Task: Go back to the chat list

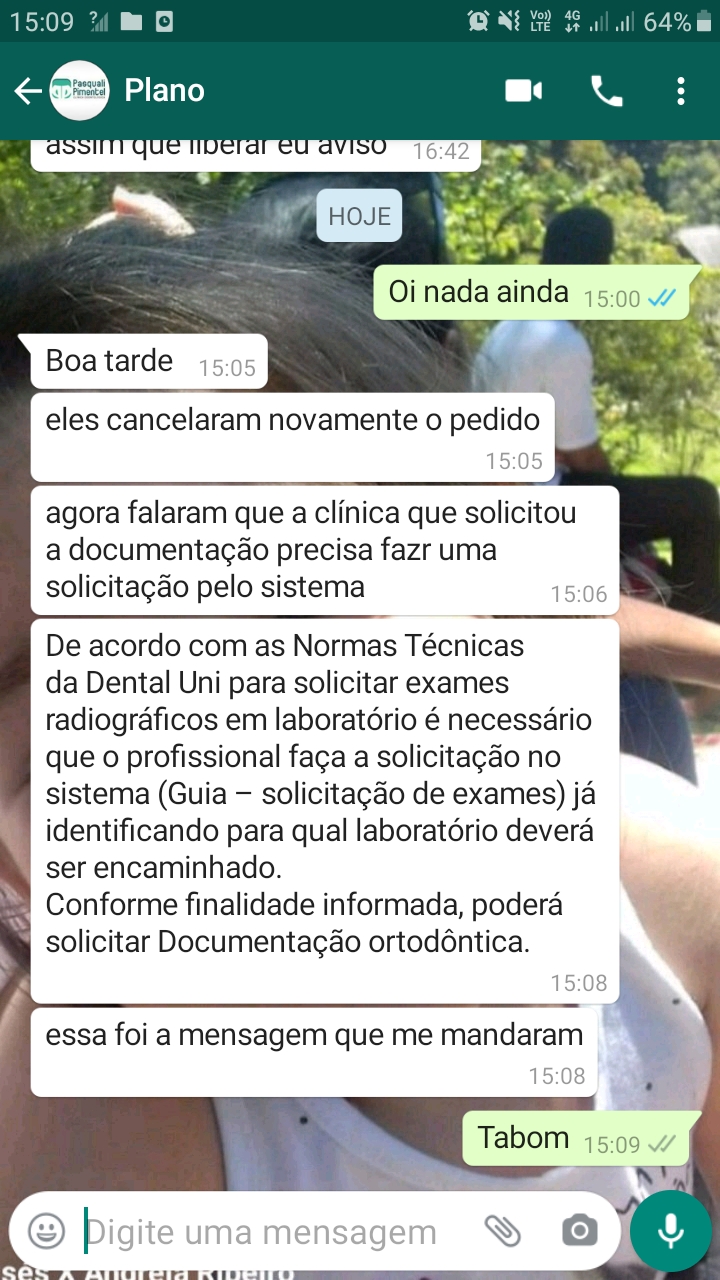Action: 27,91
